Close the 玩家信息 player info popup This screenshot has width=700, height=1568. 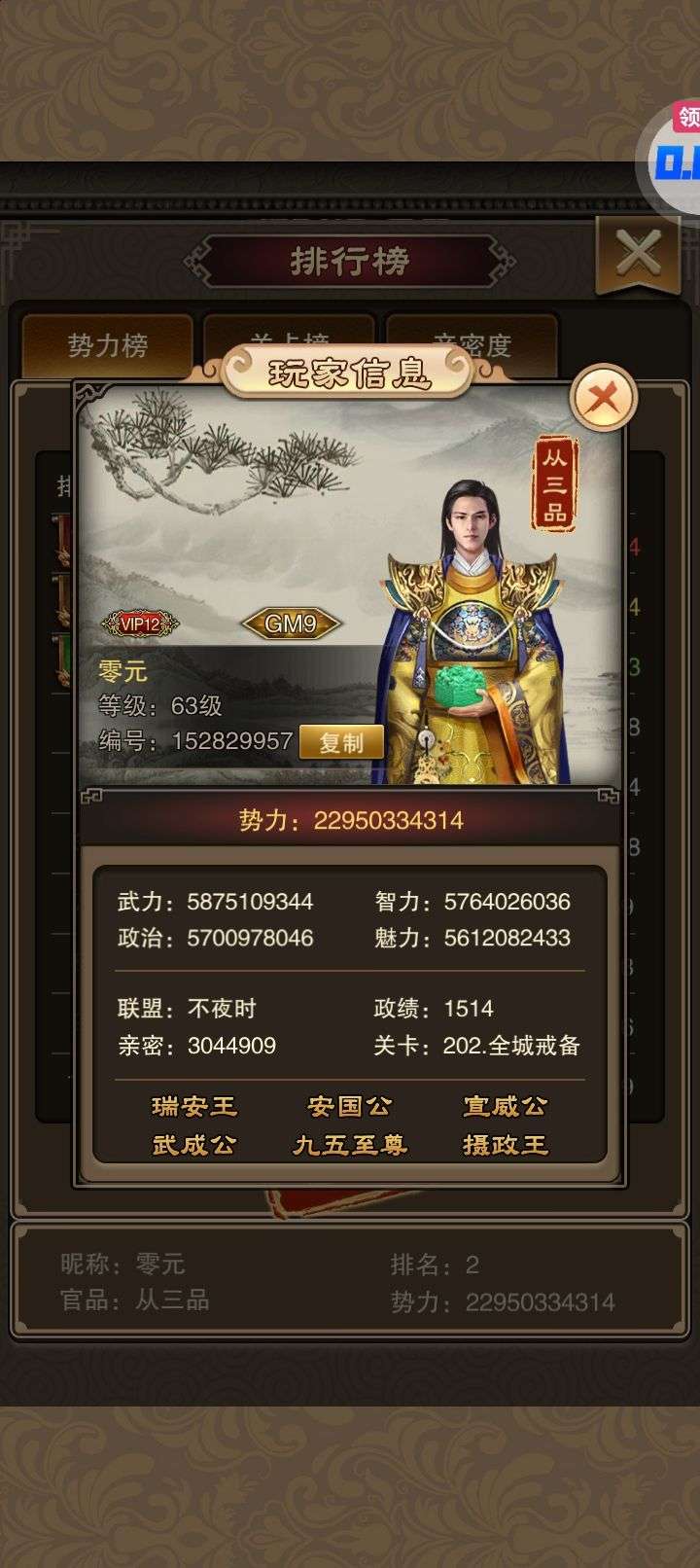tap(603, 397)
